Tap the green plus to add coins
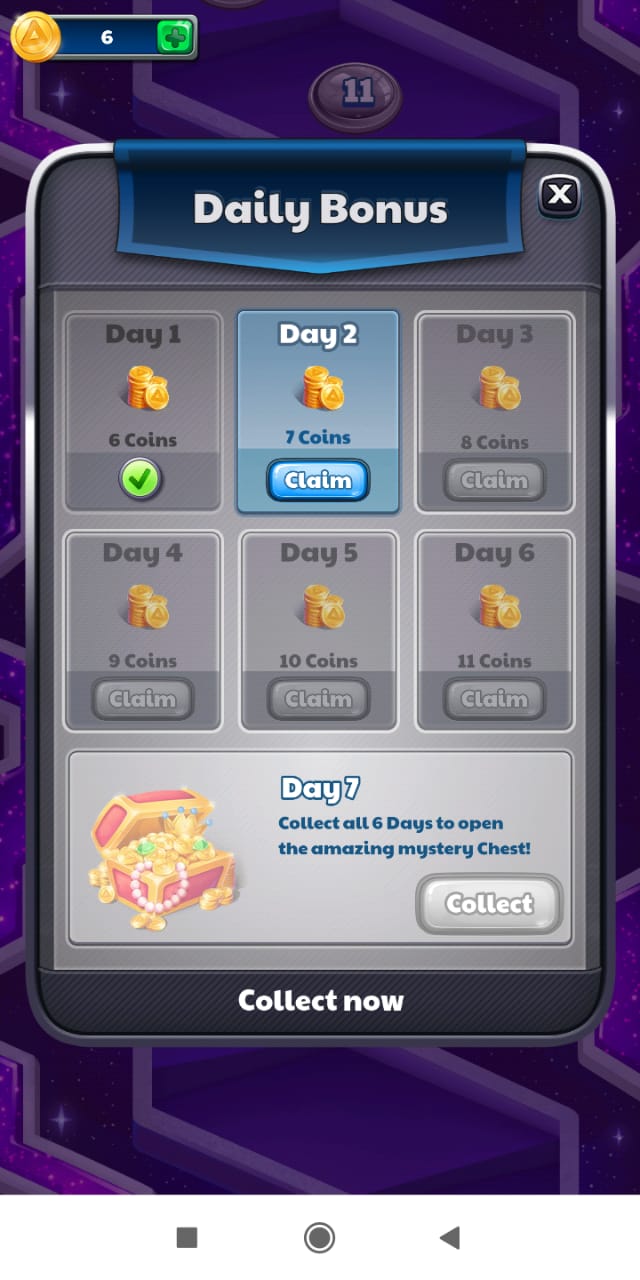This screenshot has height=1280, width=640. point(175,37)
